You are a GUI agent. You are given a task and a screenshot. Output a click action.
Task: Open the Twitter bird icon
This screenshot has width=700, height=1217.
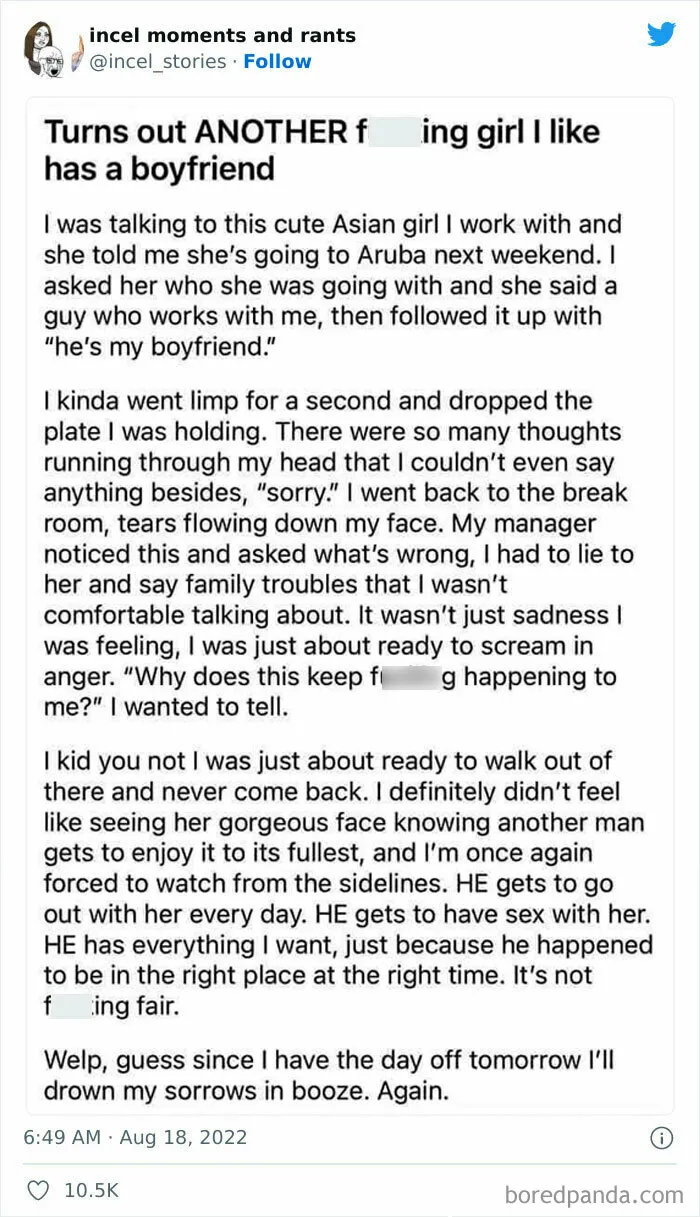coord(661,34)
